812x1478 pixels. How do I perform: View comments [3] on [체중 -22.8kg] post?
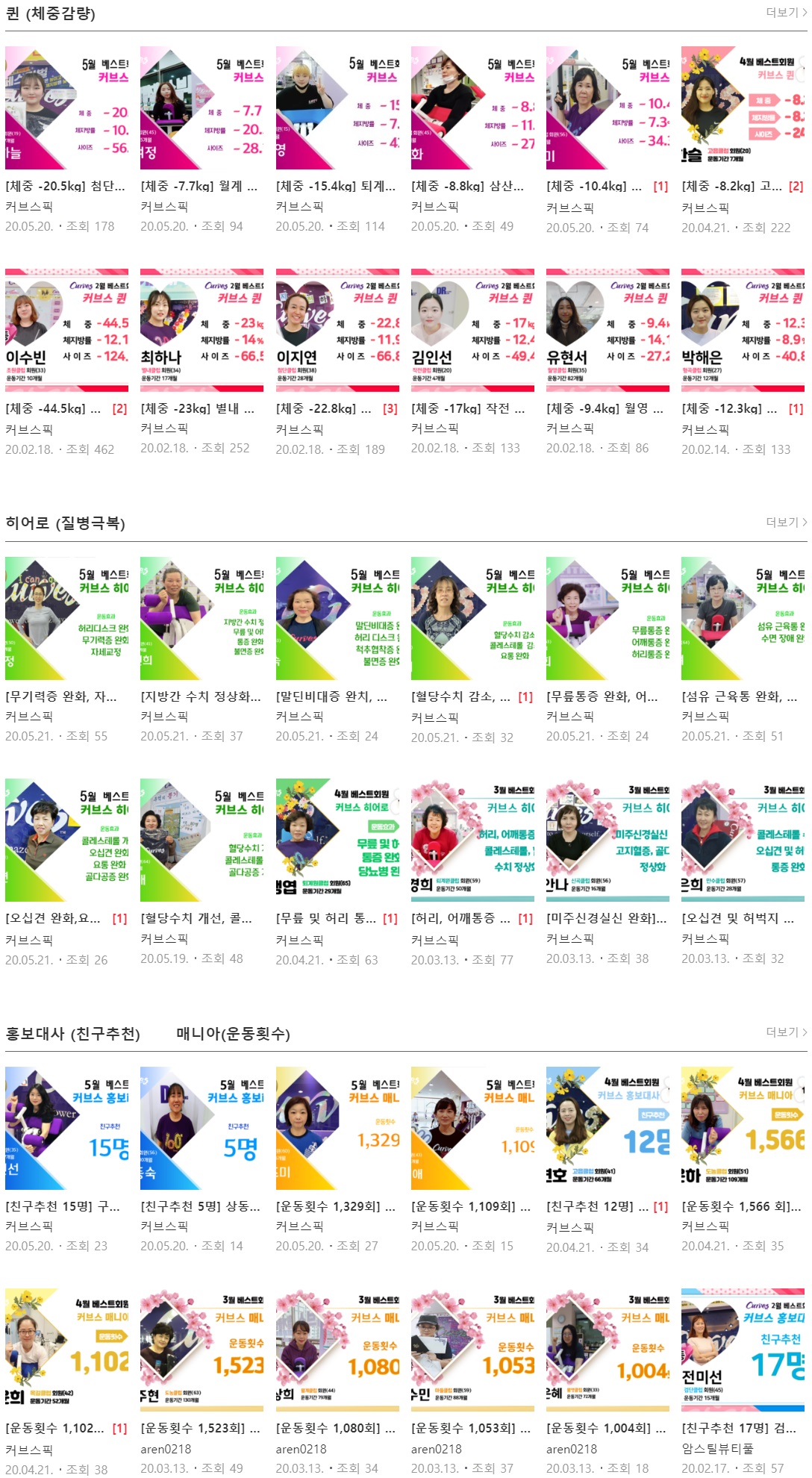click(390, 409)
